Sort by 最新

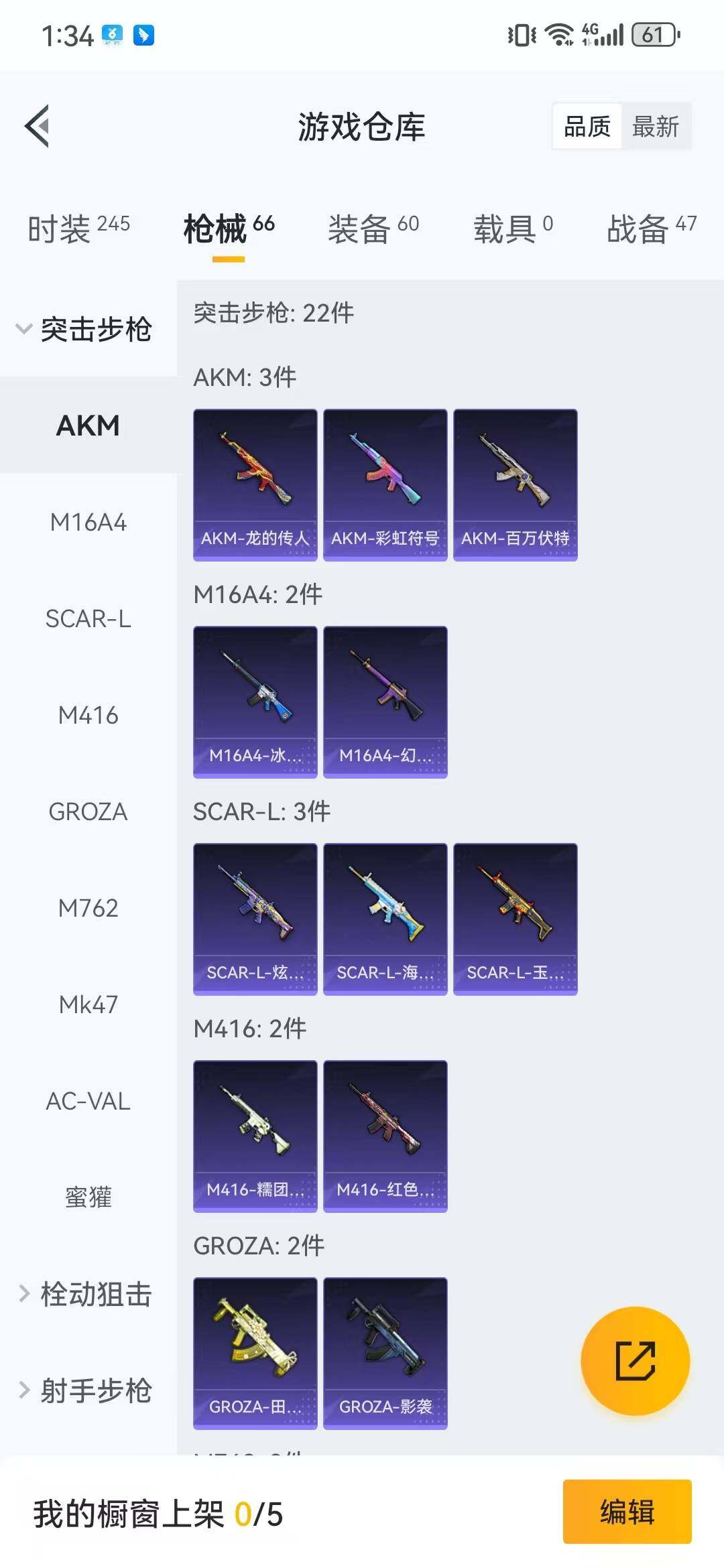click(656, 126)
